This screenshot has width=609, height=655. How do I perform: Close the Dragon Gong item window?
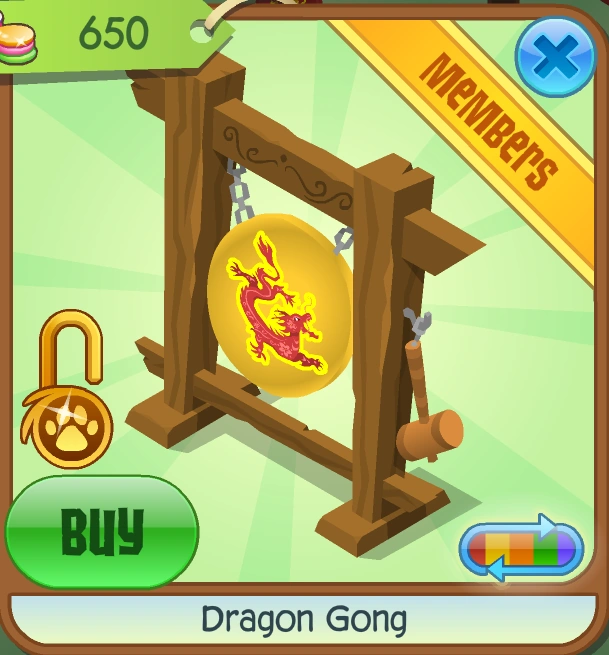(554, 57)
